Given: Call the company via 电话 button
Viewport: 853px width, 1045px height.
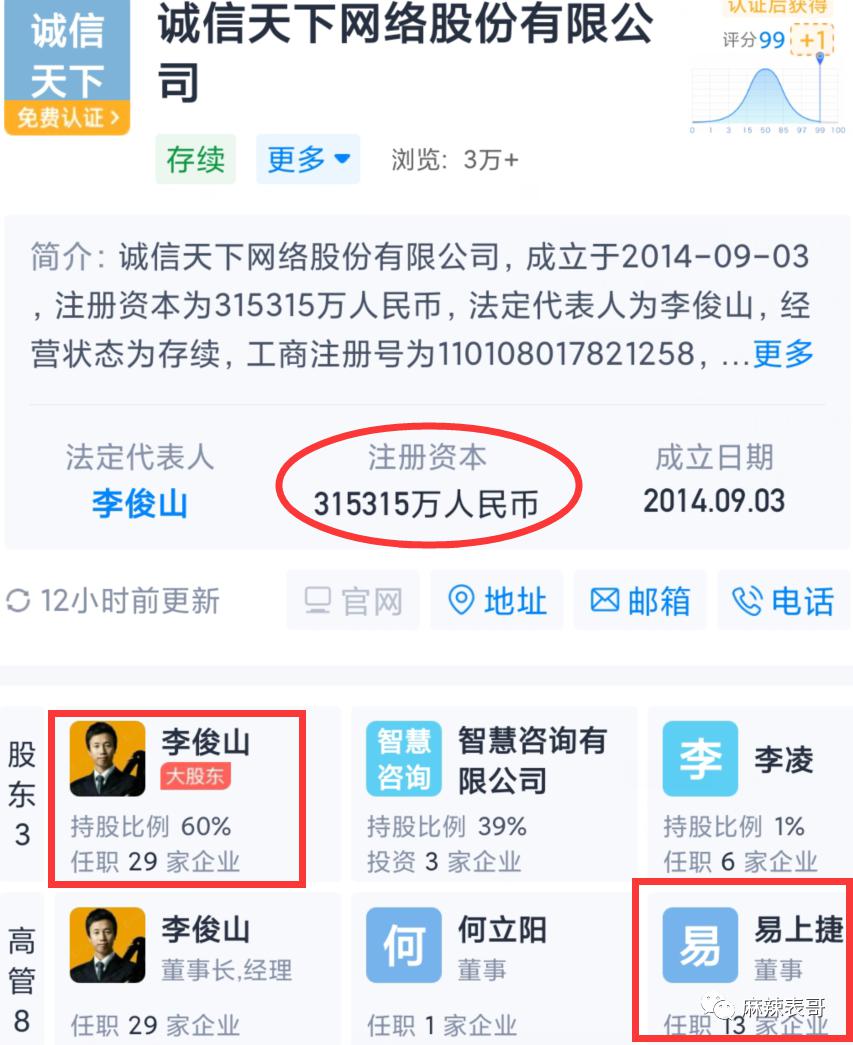Looking at the screenshot, I should 783,600.
